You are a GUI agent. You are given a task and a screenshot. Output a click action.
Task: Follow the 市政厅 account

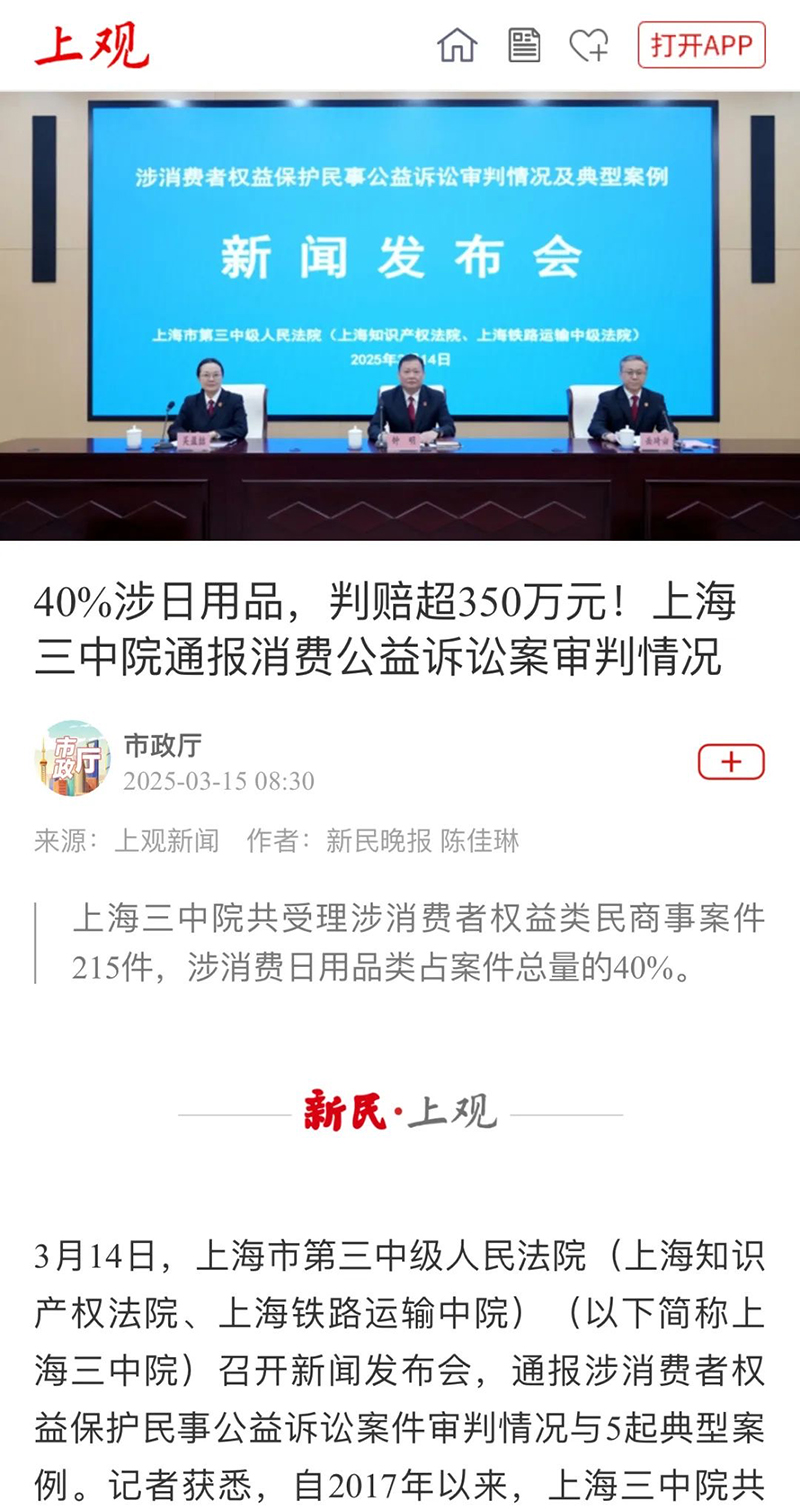[731, 762]
